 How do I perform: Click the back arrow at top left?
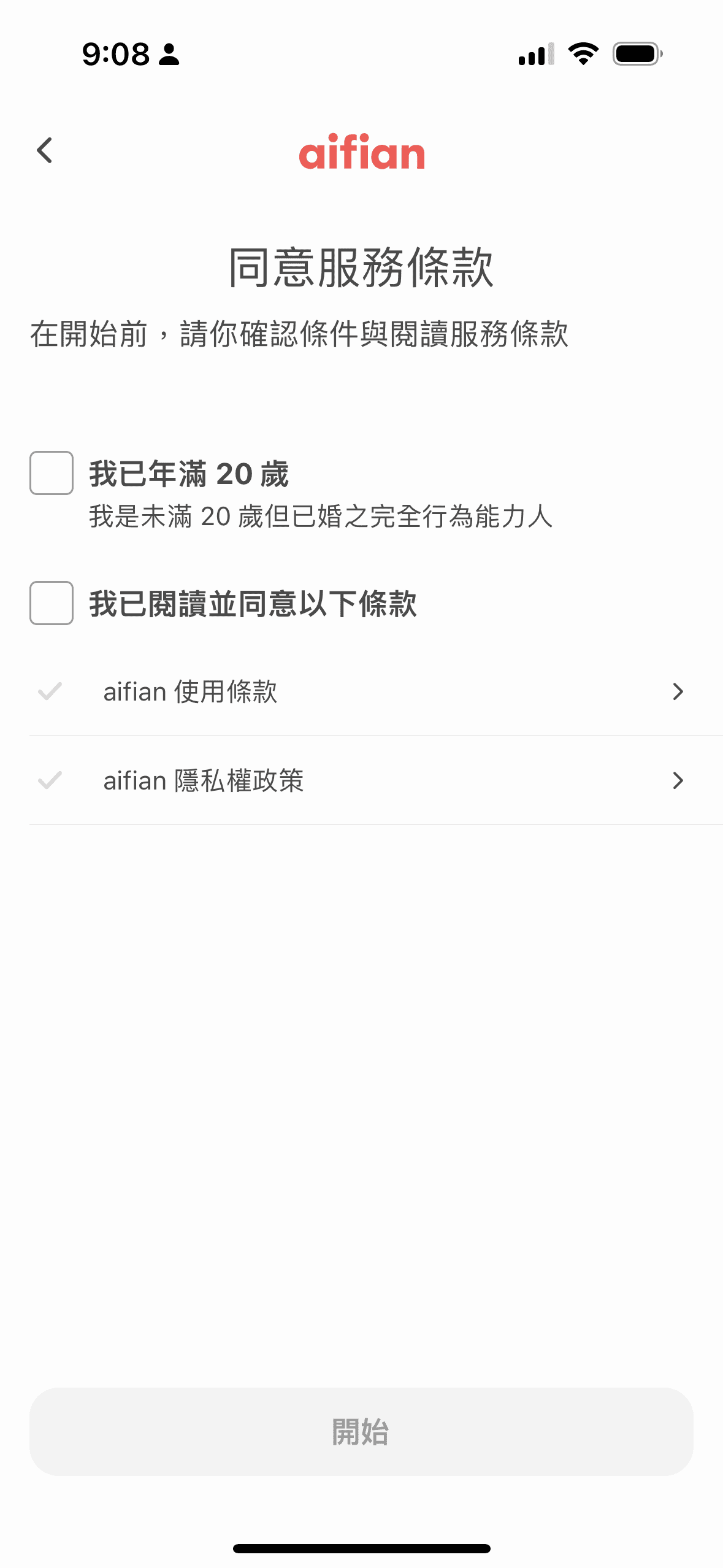[x=44, y=152]
